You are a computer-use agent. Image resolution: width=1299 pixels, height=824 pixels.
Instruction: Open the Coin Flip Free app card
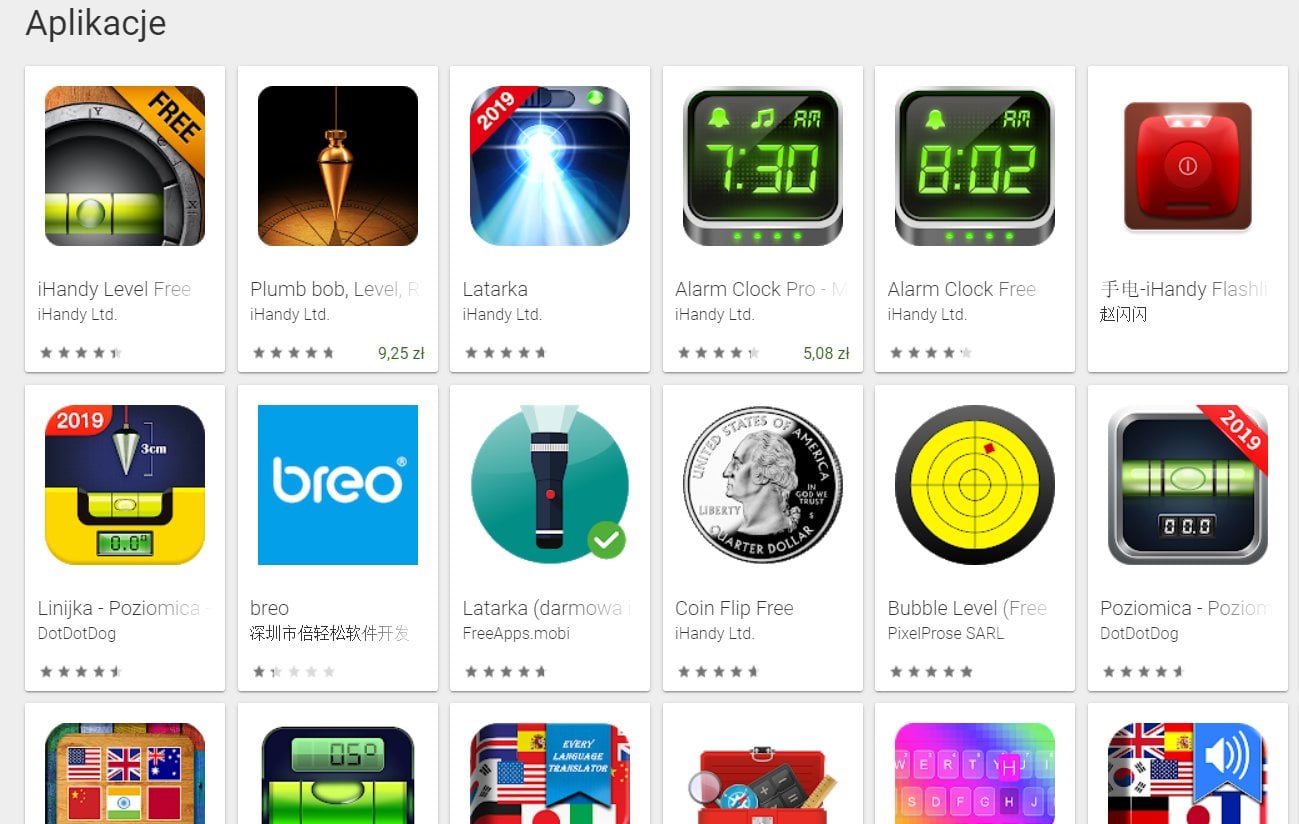pos(762,485)
